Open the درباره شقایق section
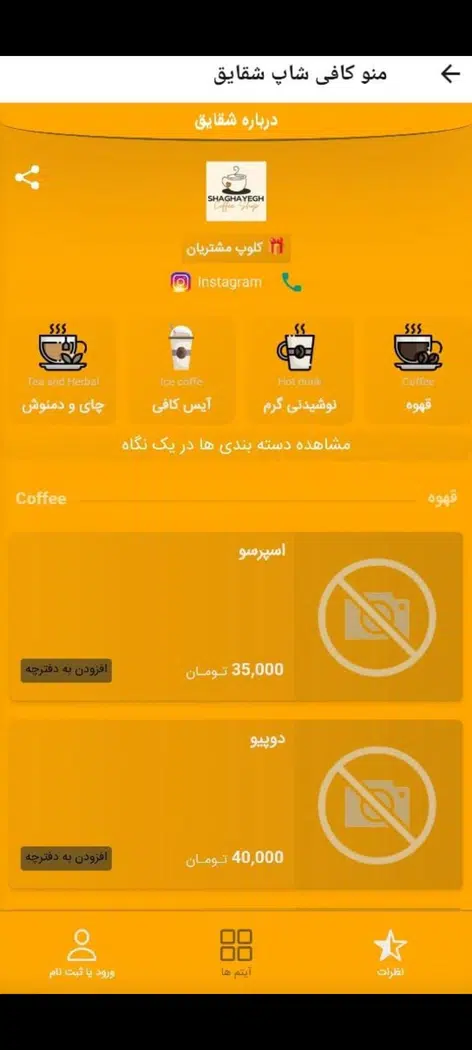 (x=236, y=121)
